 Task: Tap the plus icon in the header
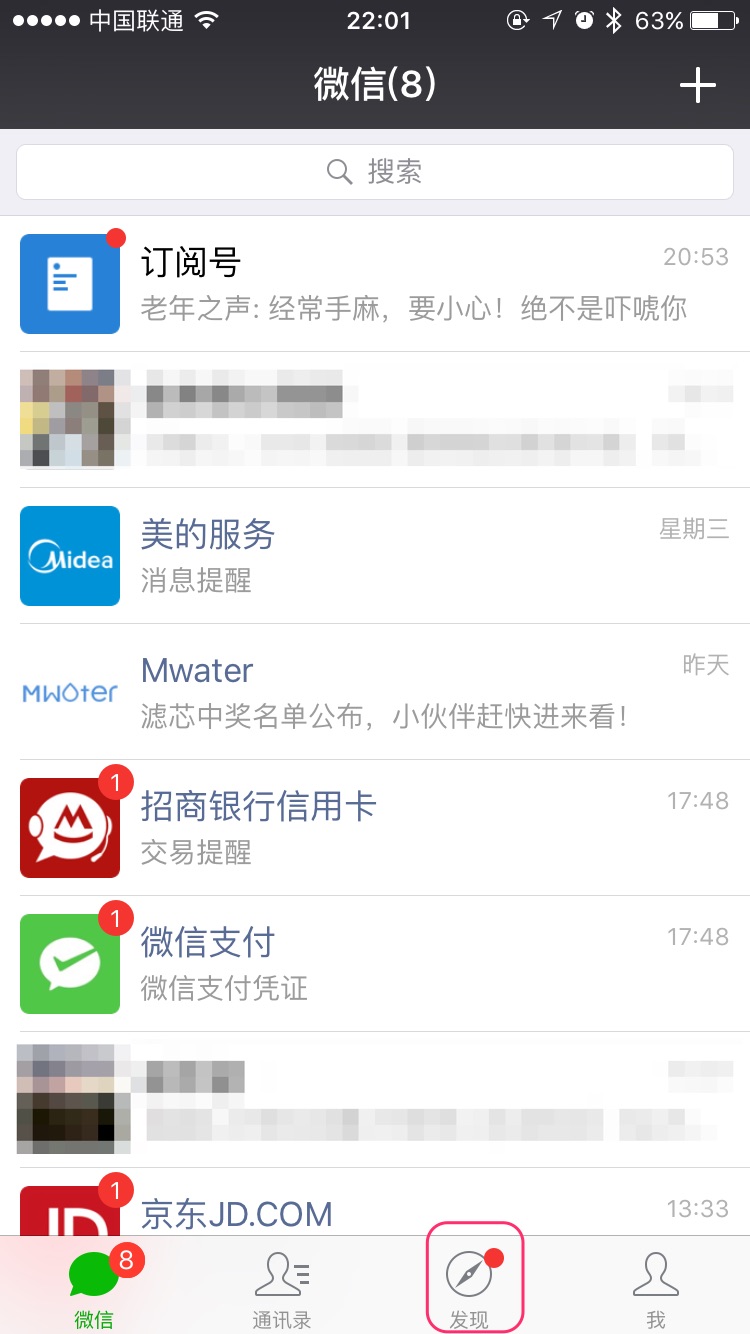[697, 86]
